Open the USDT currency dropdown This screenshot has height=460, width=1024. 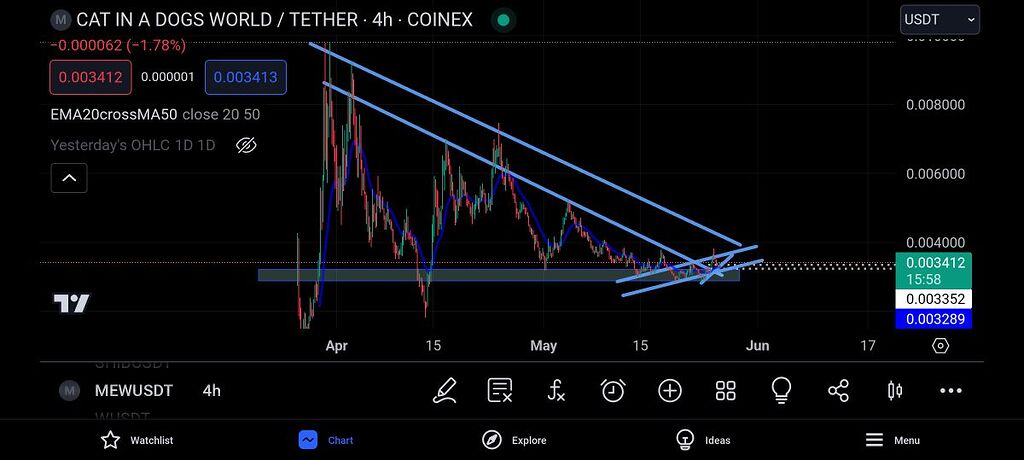939,19
